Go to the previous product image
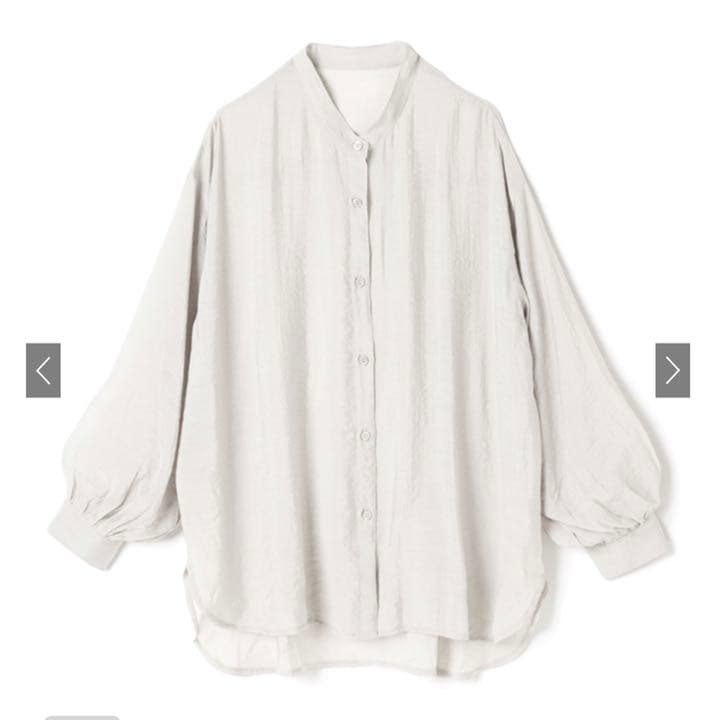The height and width of the screenshot is (720, 716). tap(43, 370)
